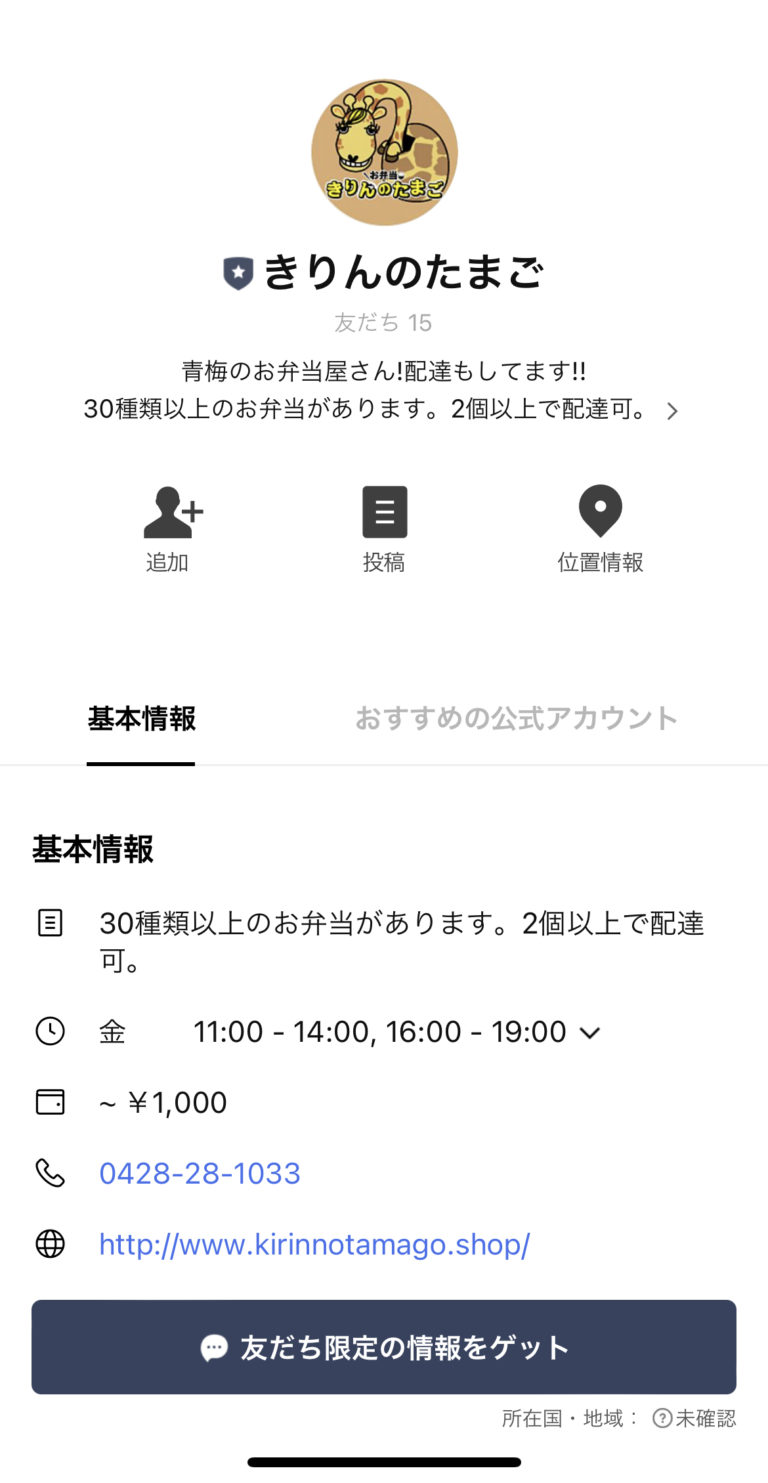This screenshot has width=768, height=1483.
Task: Open the full description via the right arrow
Action: tap(672, 410)
